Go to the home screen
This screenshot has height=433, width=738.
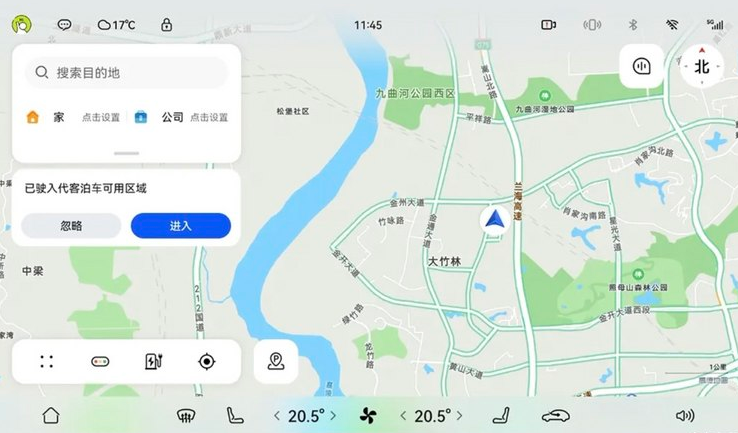[x=51, y=415]
